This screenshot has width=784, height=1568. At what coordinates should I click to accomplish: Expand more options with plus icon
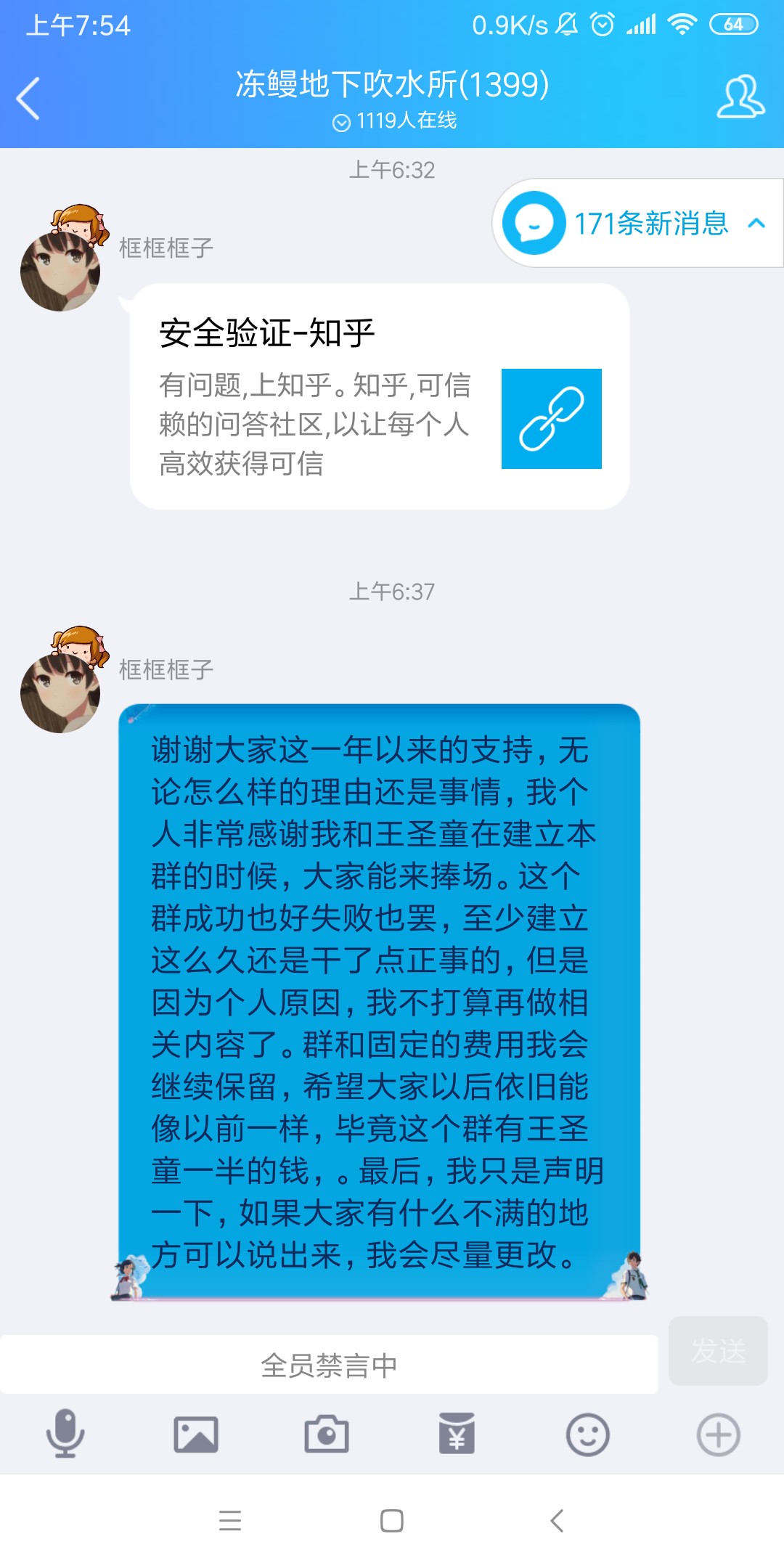(718, 1434)
